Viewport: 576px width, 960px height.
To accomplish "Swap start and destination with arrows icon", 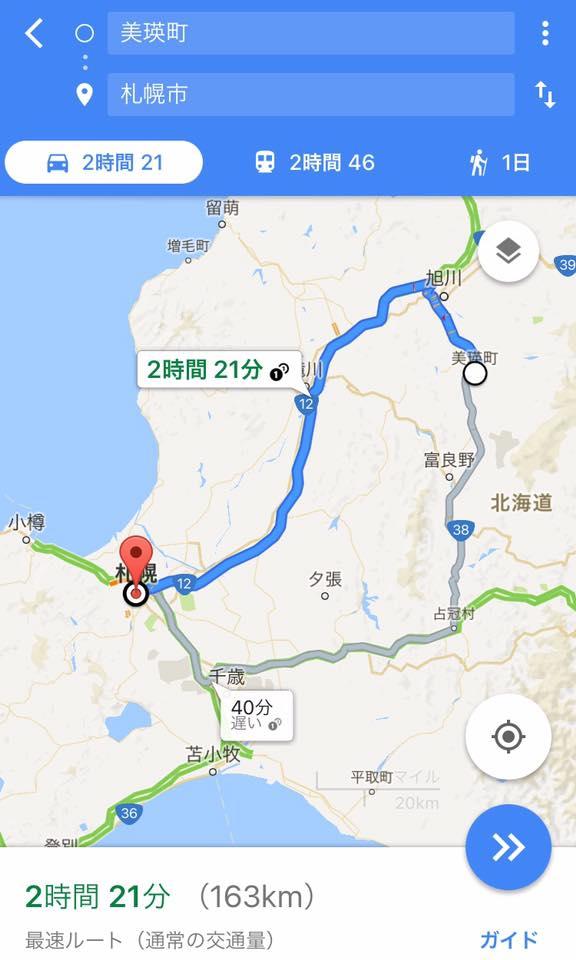I will pyautogui.click(x=545, y=95).
